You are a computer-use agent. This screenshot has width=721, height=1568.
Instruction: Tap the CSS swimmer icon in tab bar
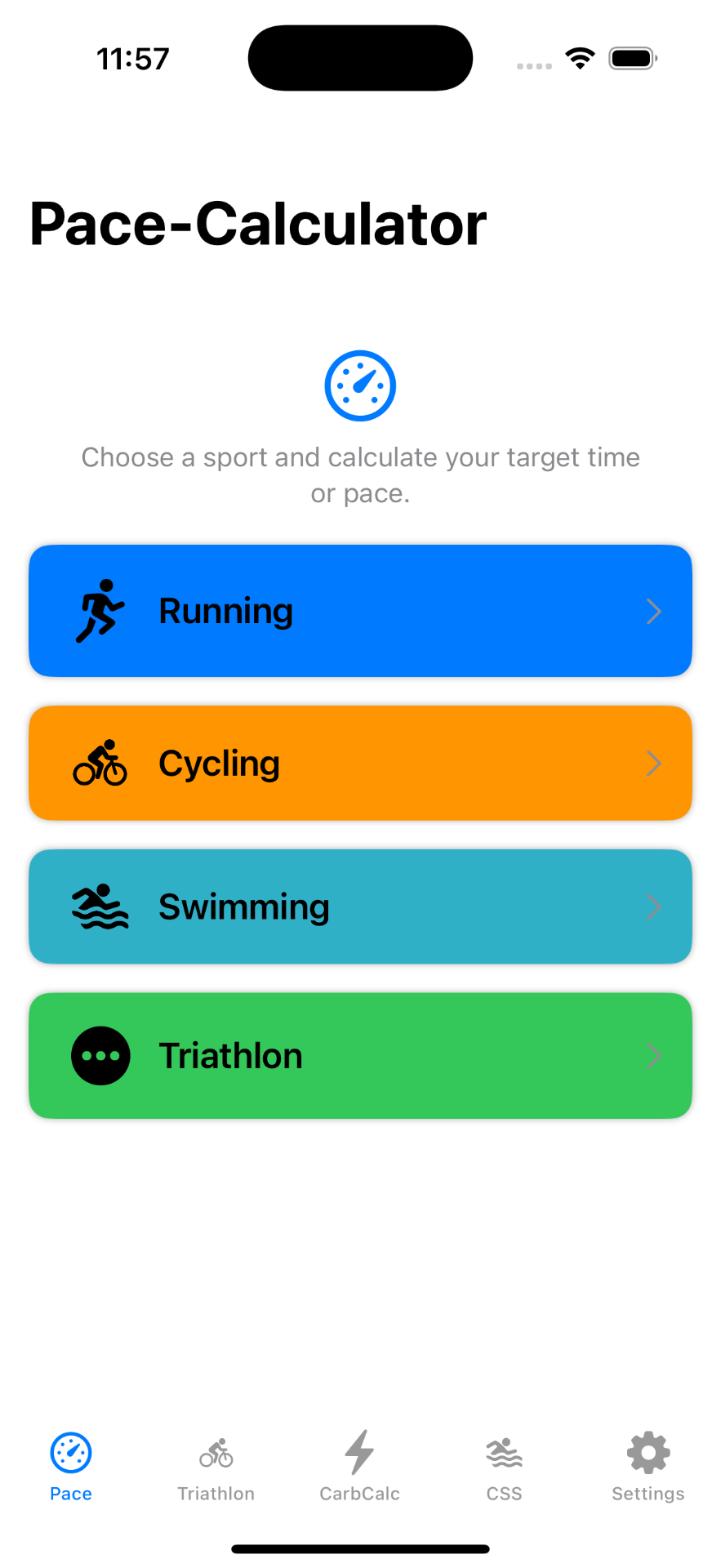(x=504, y=1453)
